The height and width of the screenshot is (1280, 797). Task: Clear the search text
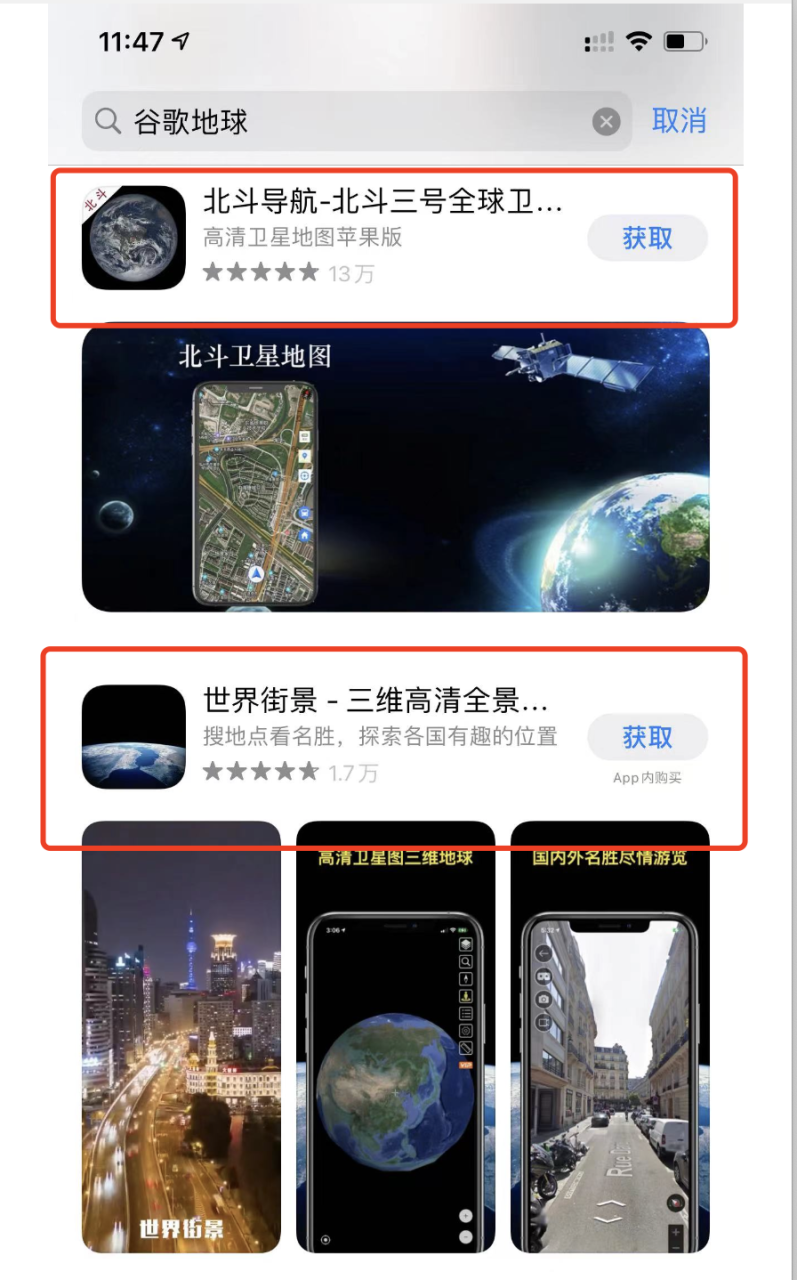tap(606, 122)
